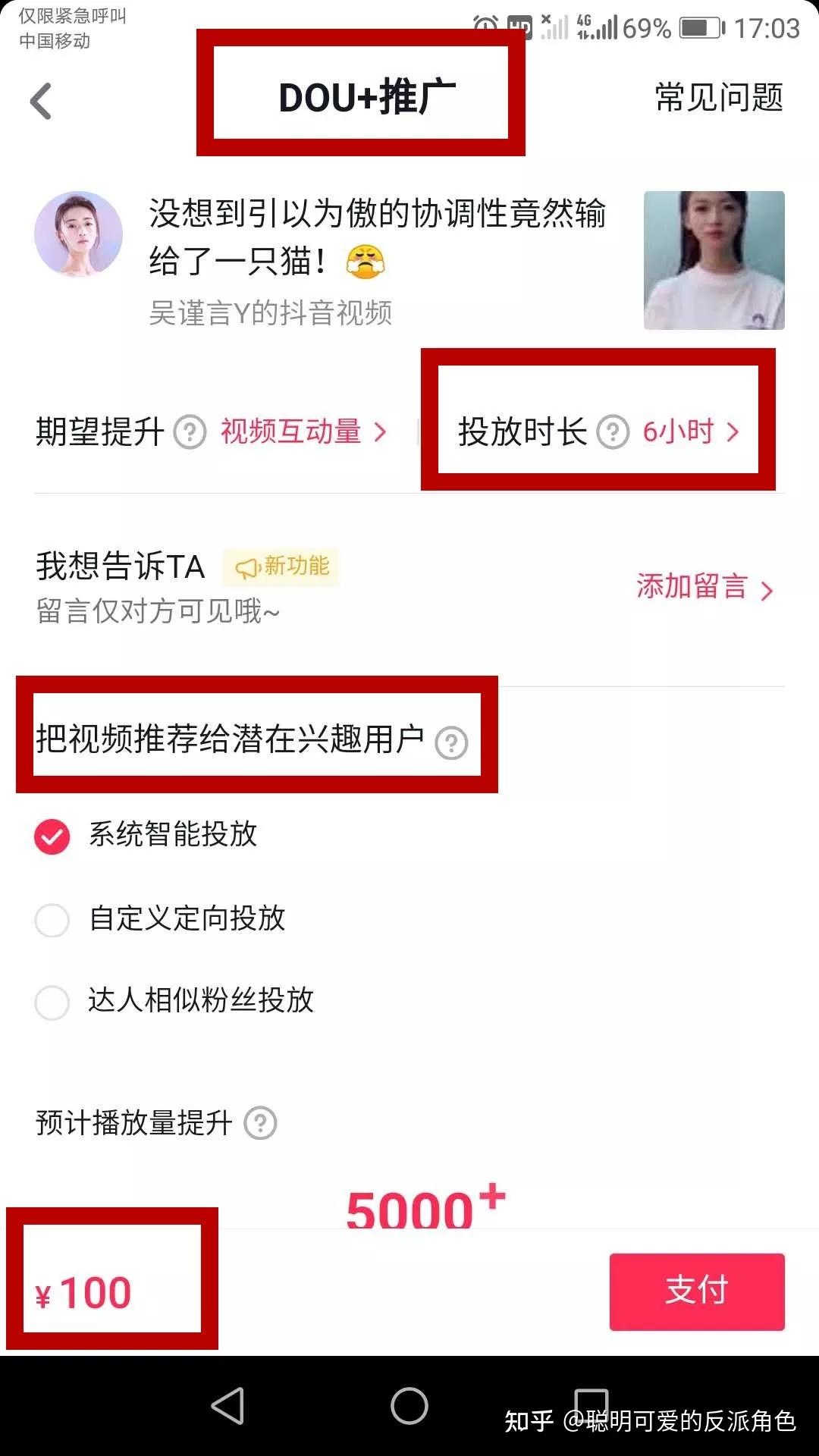Open help icon next to 期望提升
Screen dimensions: 819x1456
pyautogui.click(x=190, y=433)
